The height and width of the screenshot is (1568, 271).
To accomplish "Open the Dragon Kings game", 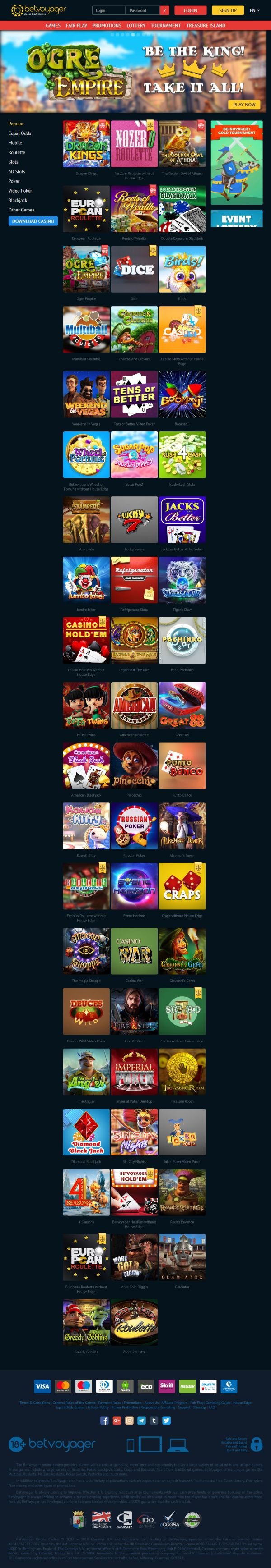I will point(86,144).
